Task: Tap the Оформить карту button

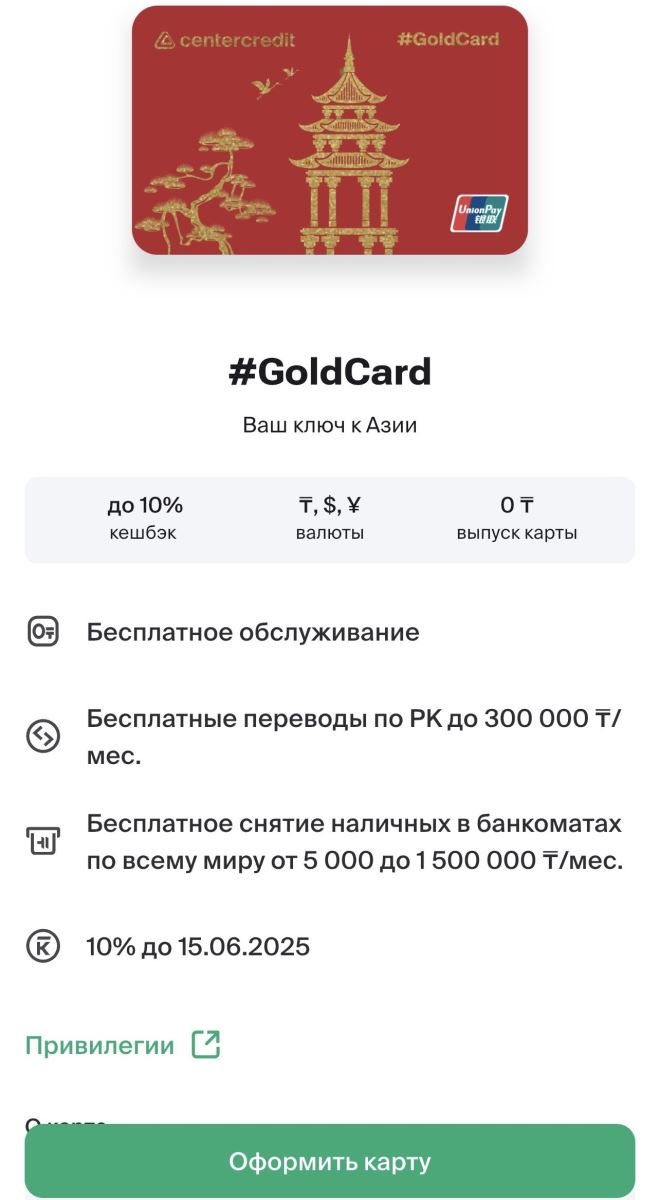Action: (x=330, y=1161)
